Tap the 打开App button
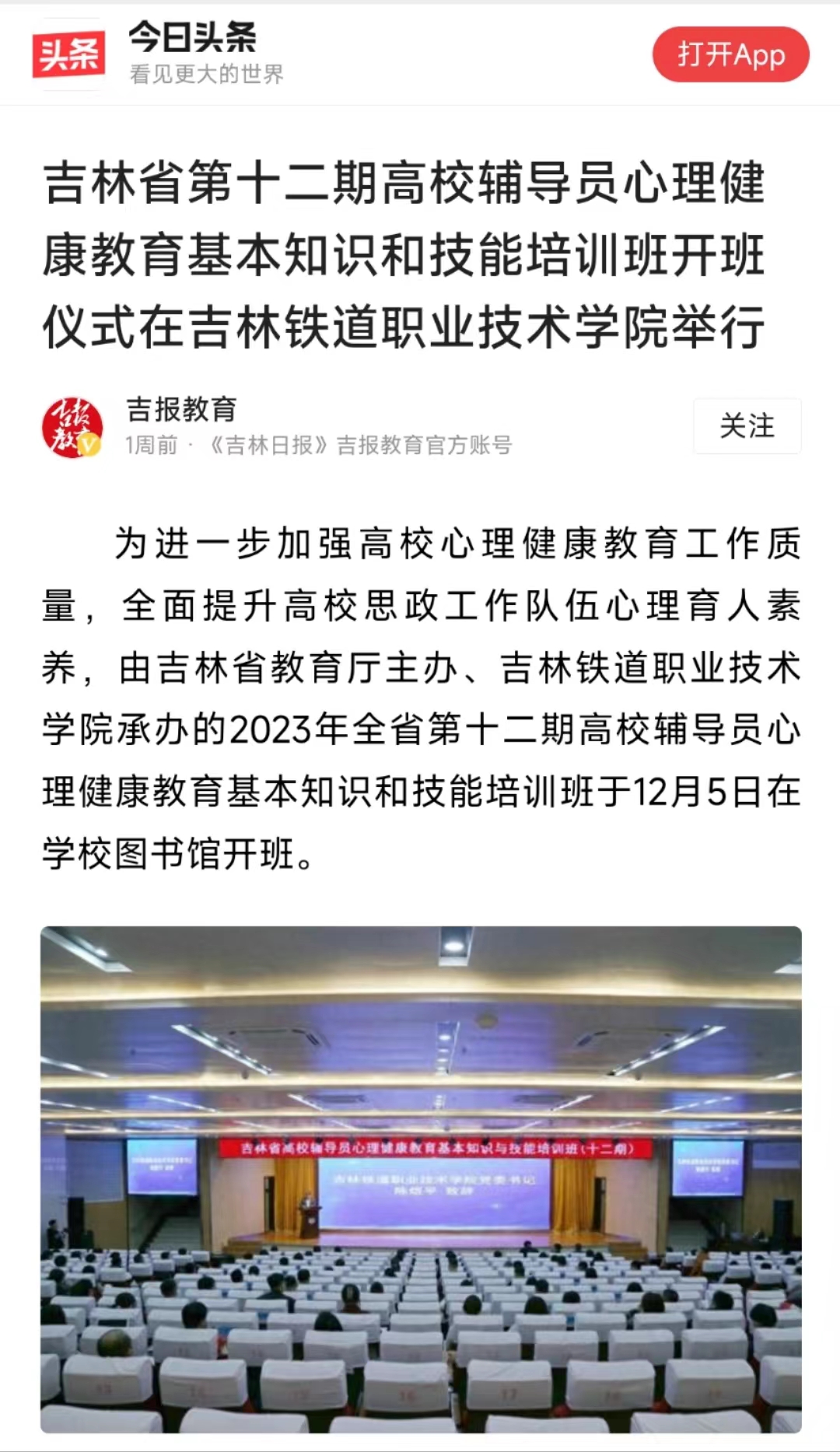The height and width of the screenshot is (1452, 840). (730, 54)
